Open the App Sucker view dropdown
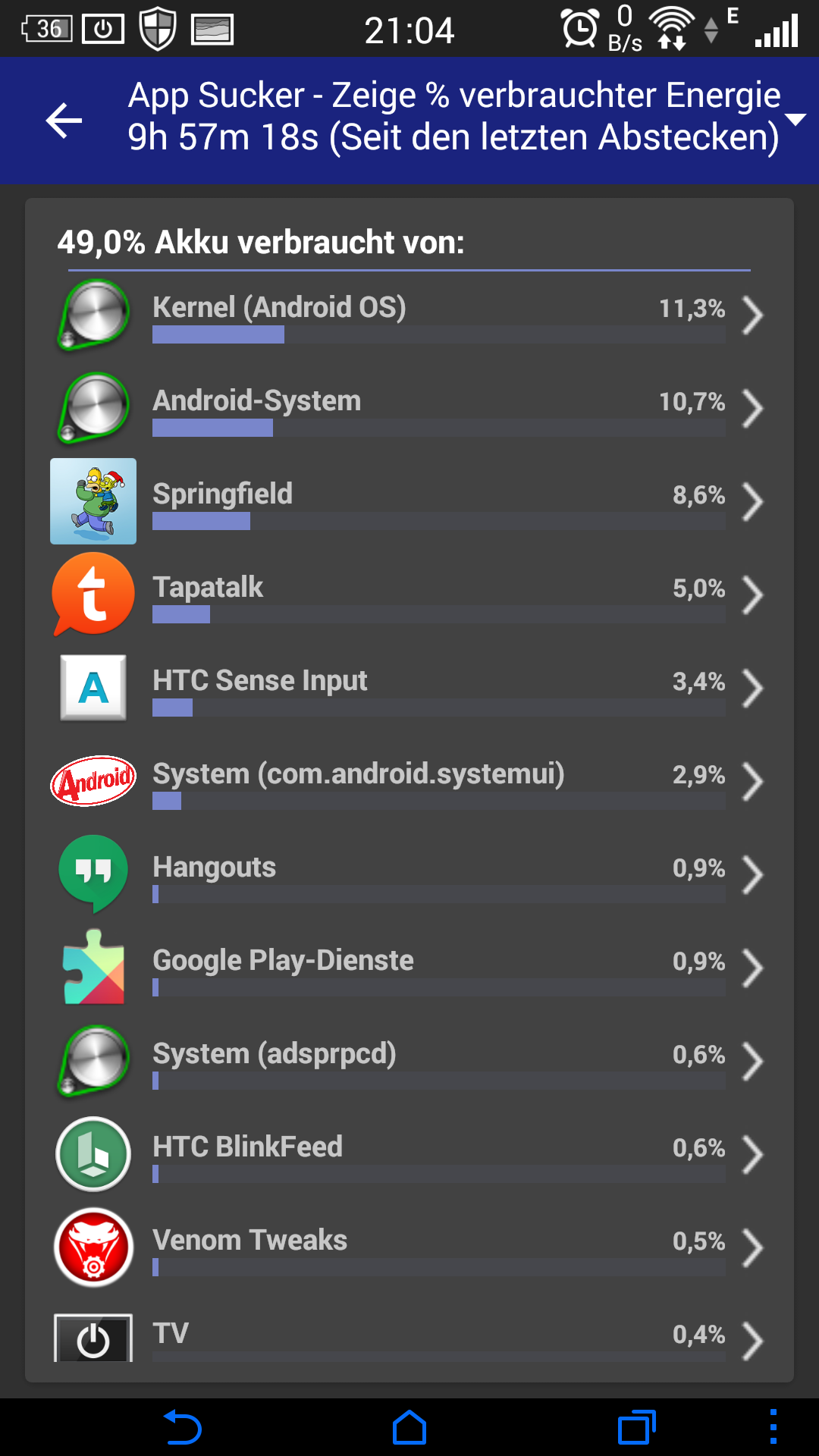819x1456 pixels. point(795,120)
